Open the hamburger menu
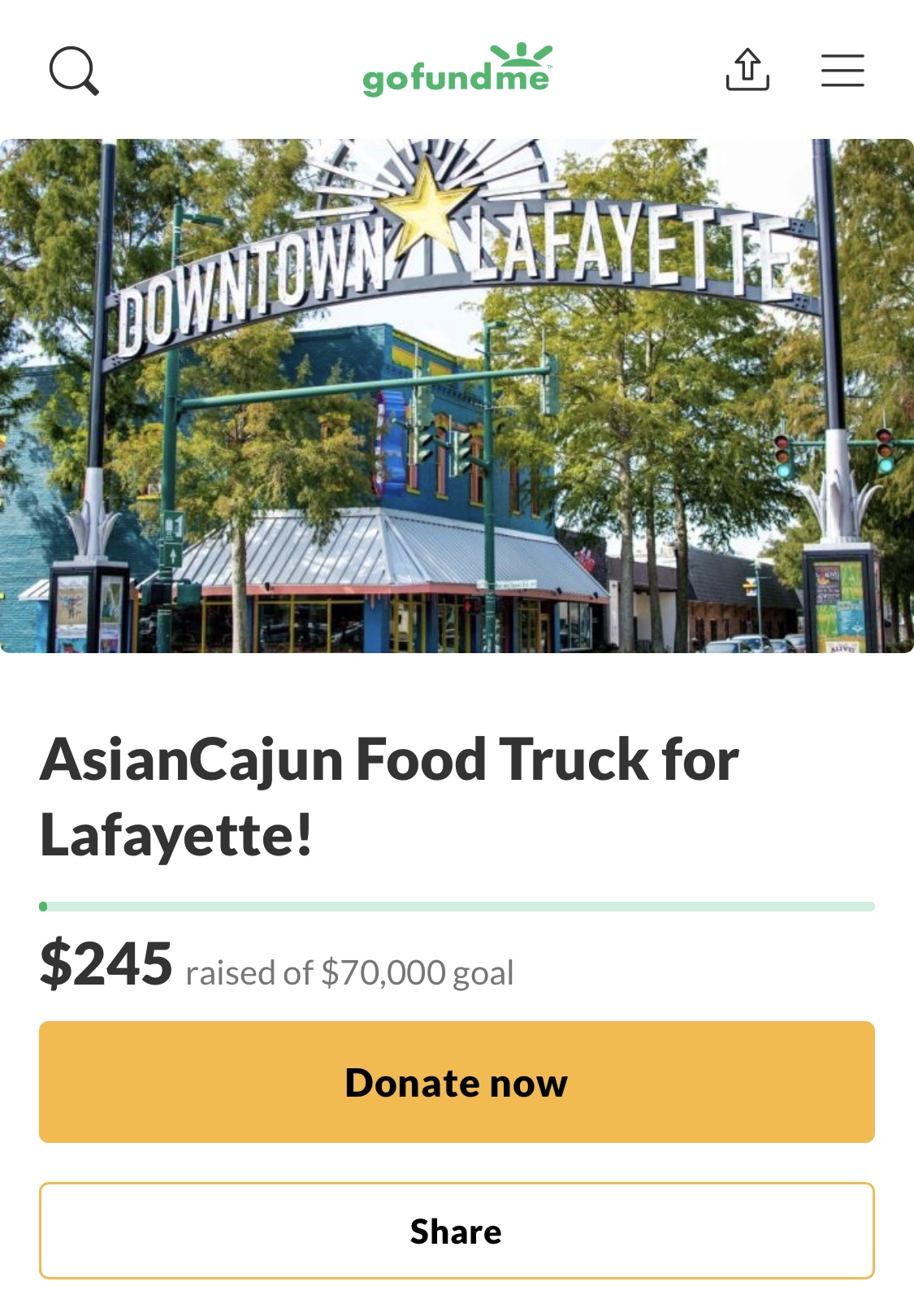Viewport: 914px width, 1316px height. 843,71
